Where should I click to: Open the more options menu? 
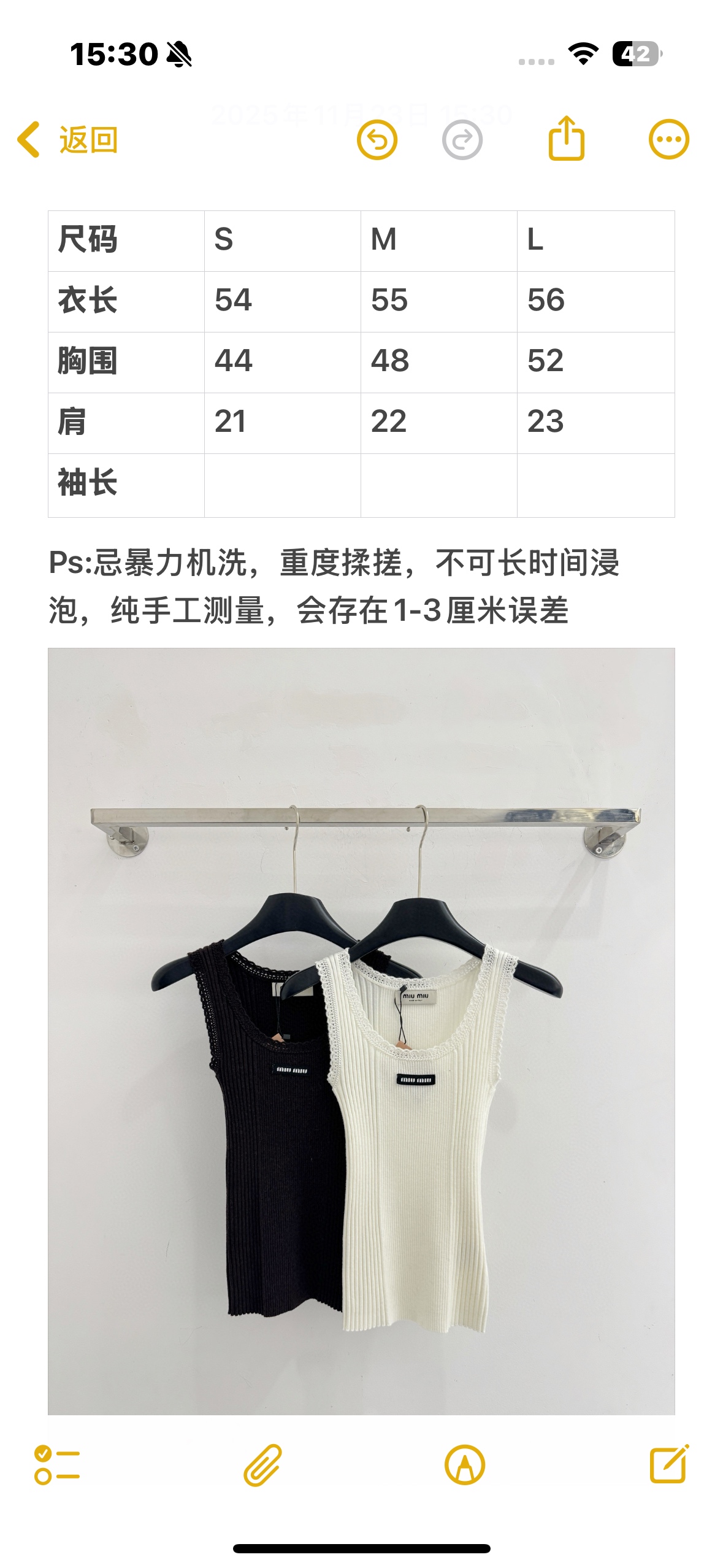pyautogui.click(x=668, y=139)
